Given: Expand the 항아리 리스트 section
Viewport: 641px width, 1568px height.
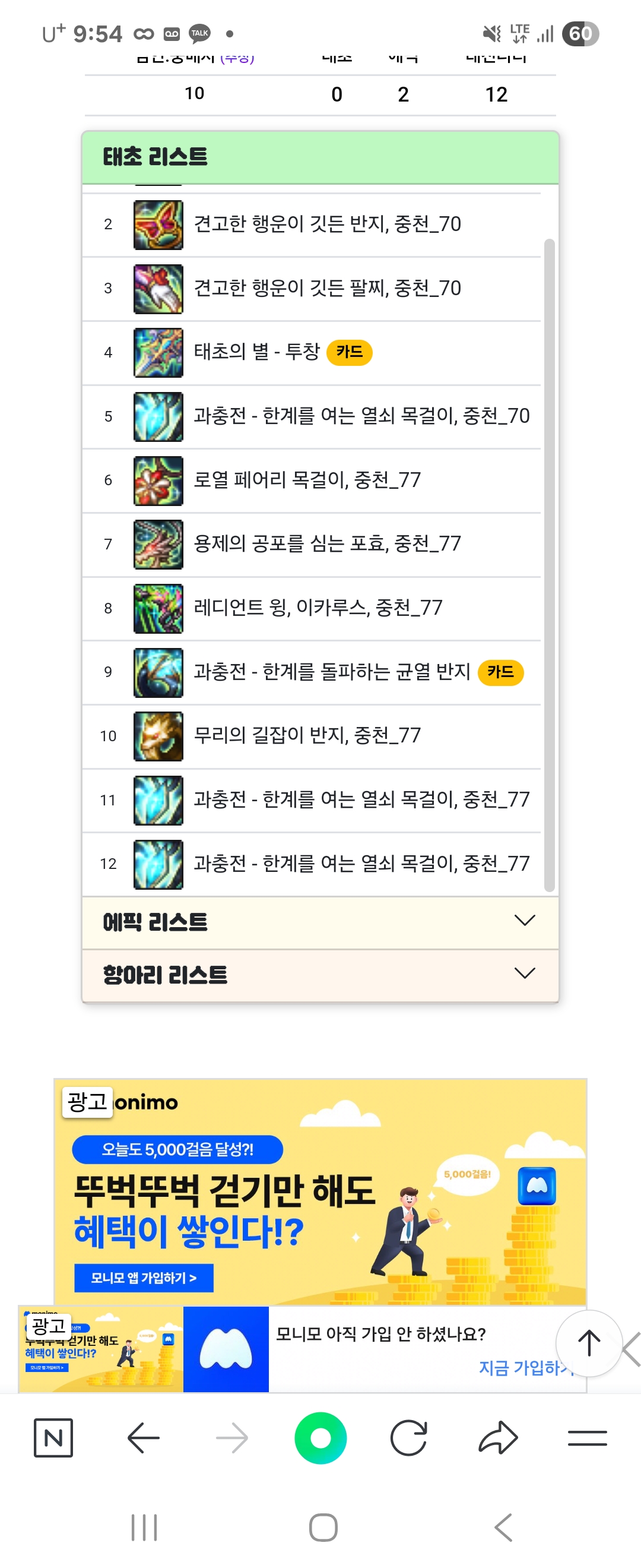Looking at the screenshot, I should click(320, 974).
